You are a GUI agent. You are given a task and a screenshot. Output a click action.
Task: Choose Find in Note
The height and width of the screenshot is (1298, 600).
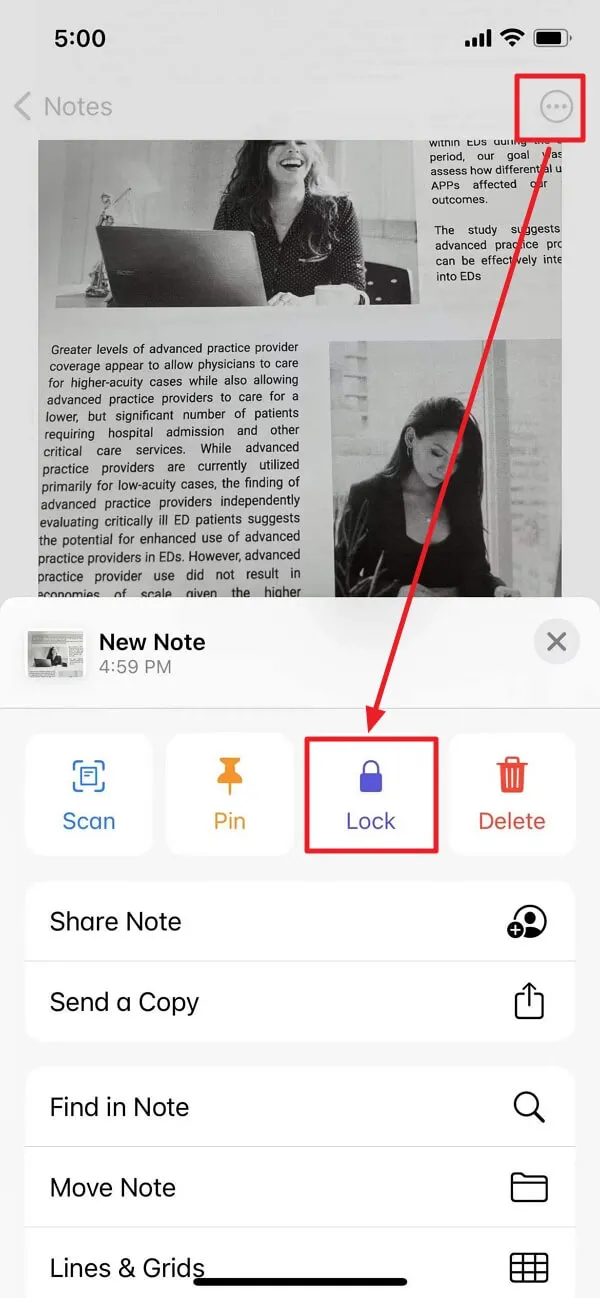pyautogui.click(x=300, y=1107)
